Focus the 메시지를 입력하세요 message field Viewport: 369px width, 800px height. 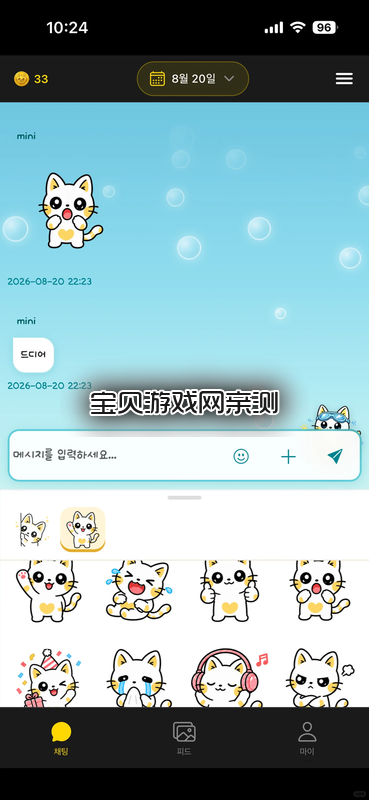(117, 456)
